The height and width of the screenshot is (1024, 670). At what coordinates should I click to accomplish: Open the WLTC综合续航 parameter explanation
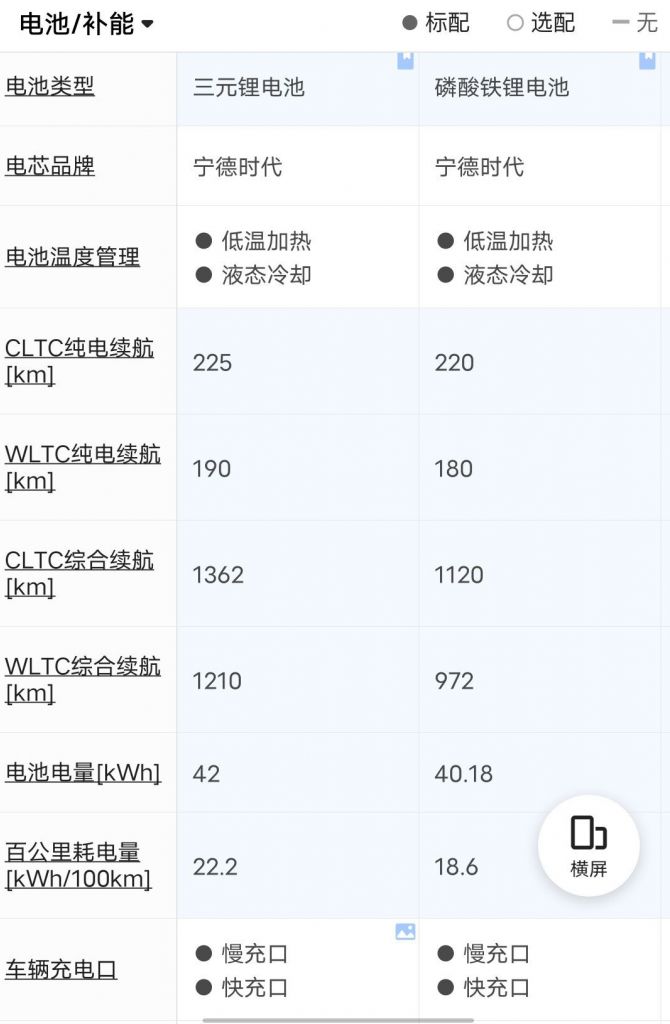pos(82,679)
